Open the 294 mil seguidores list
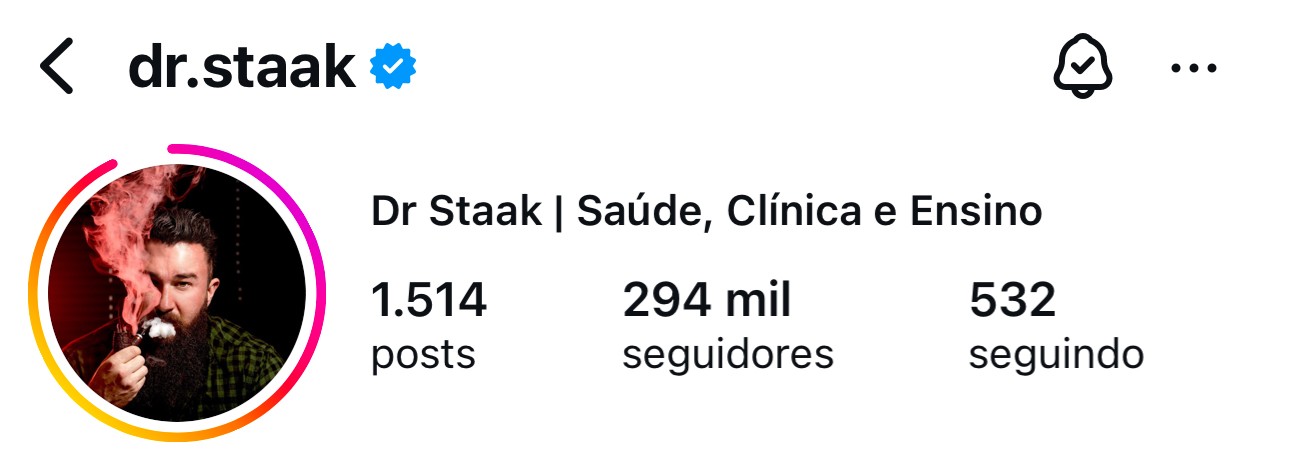 727,325
